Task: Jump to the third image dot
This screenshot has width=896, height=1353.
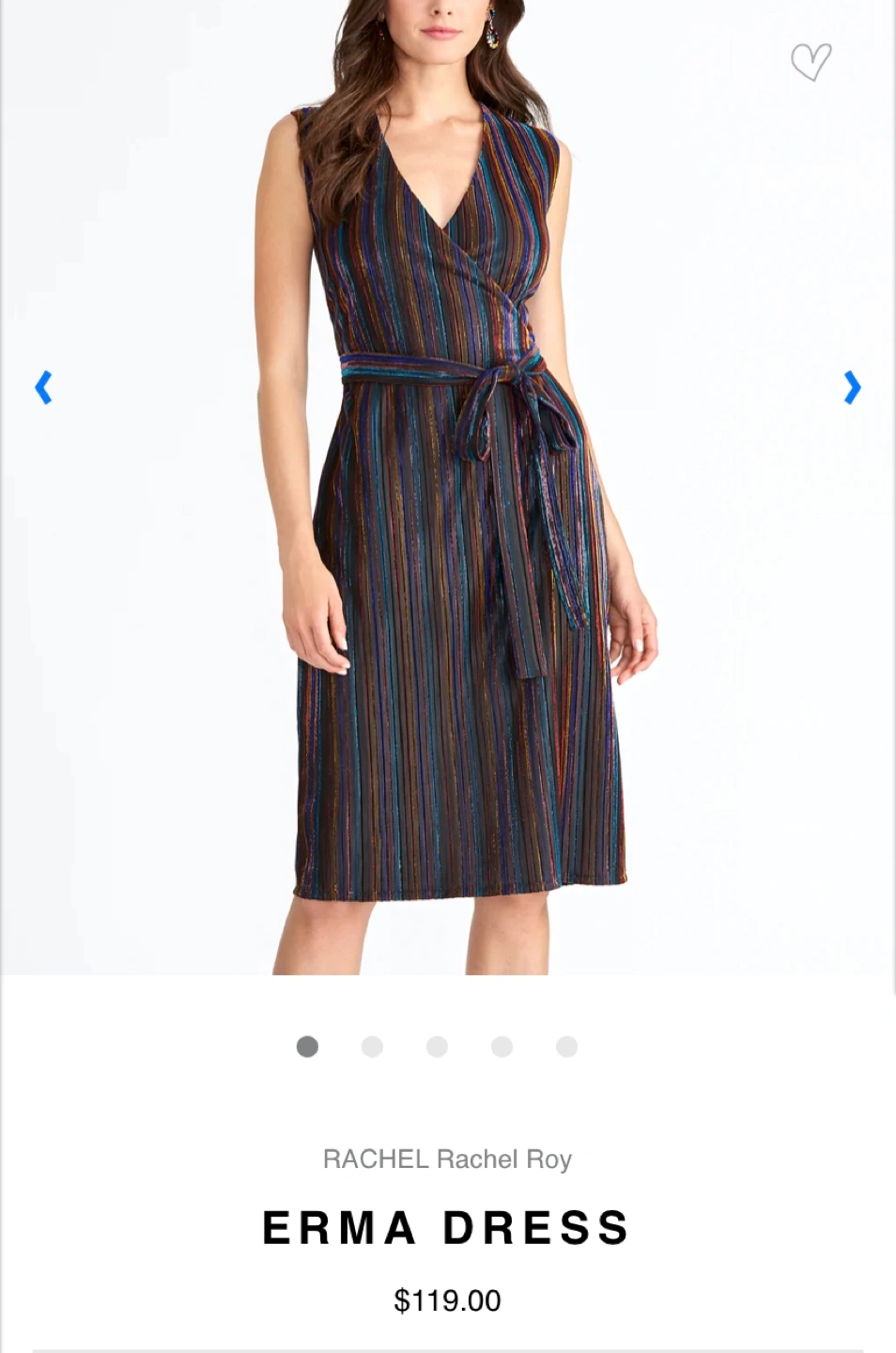Action: click(x=437, y=1047)
